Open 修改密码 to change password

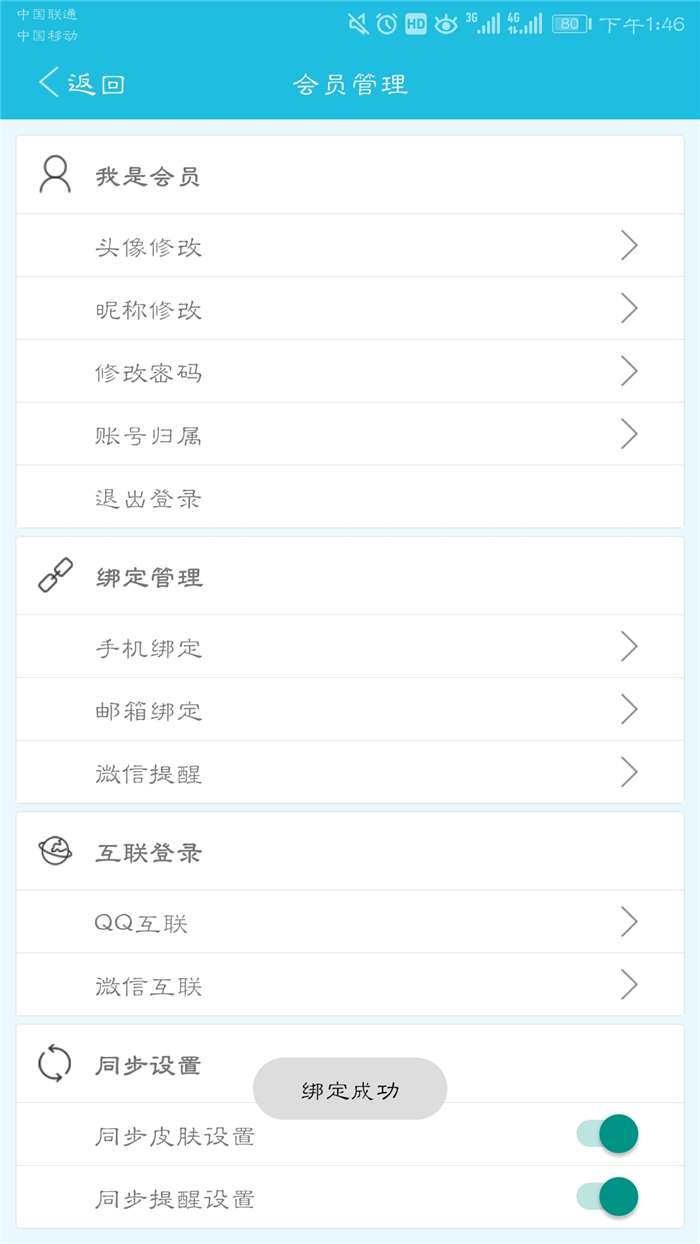tap(350, 372)
